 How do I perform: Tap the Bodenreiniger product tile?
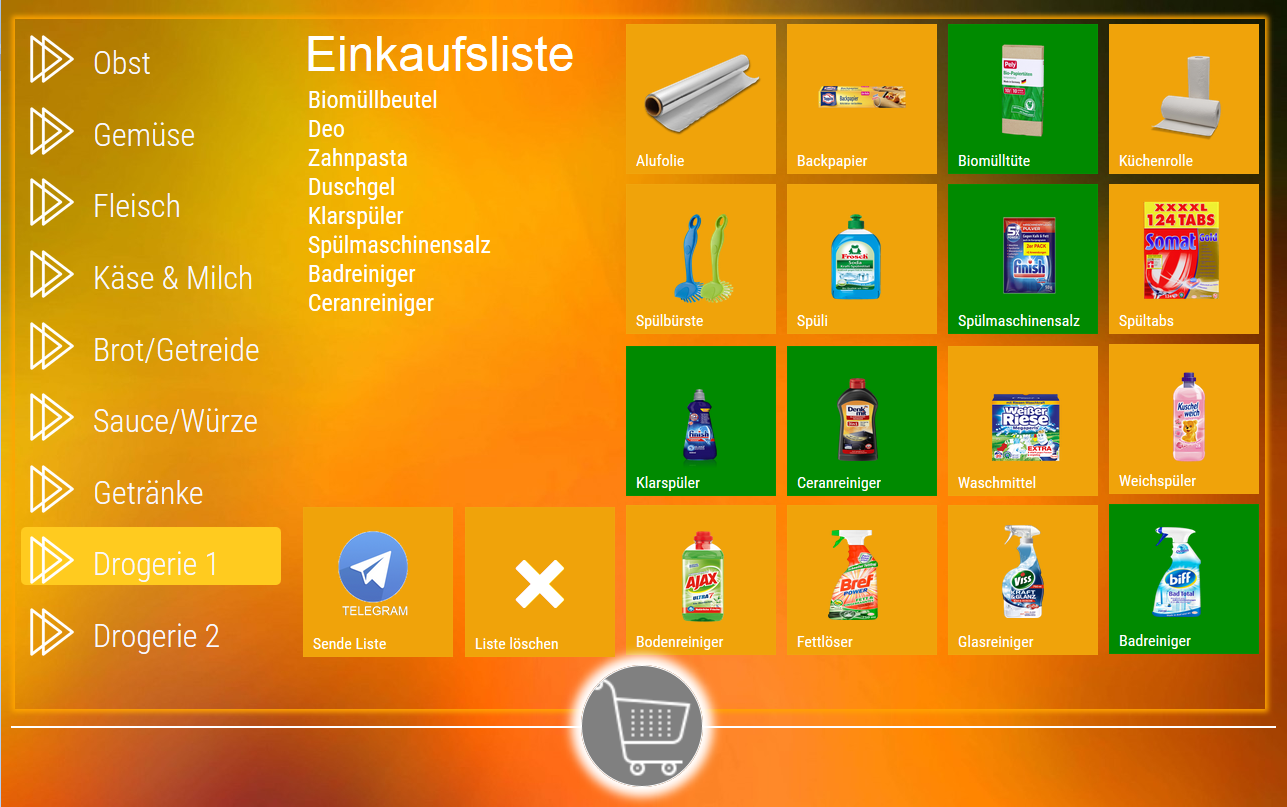coord(700,579)
